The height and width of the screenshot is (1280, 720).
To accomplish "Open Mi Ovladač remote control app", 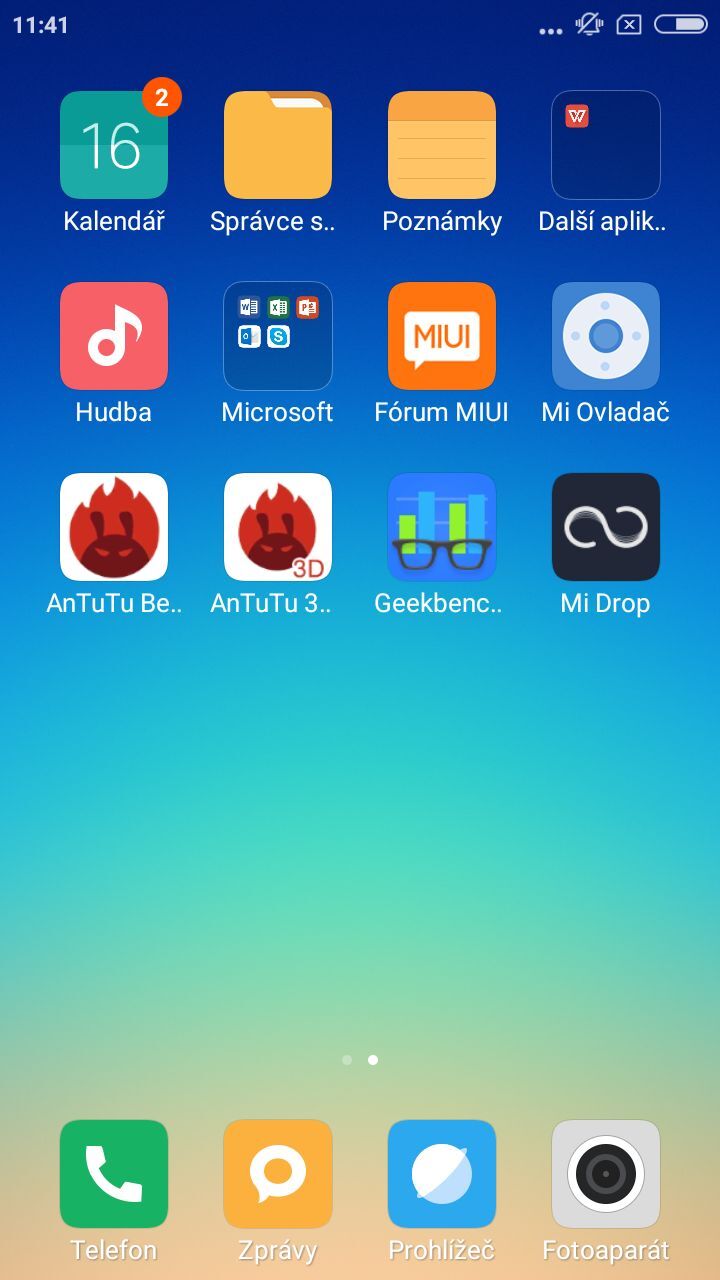I will tap(605, 336).
